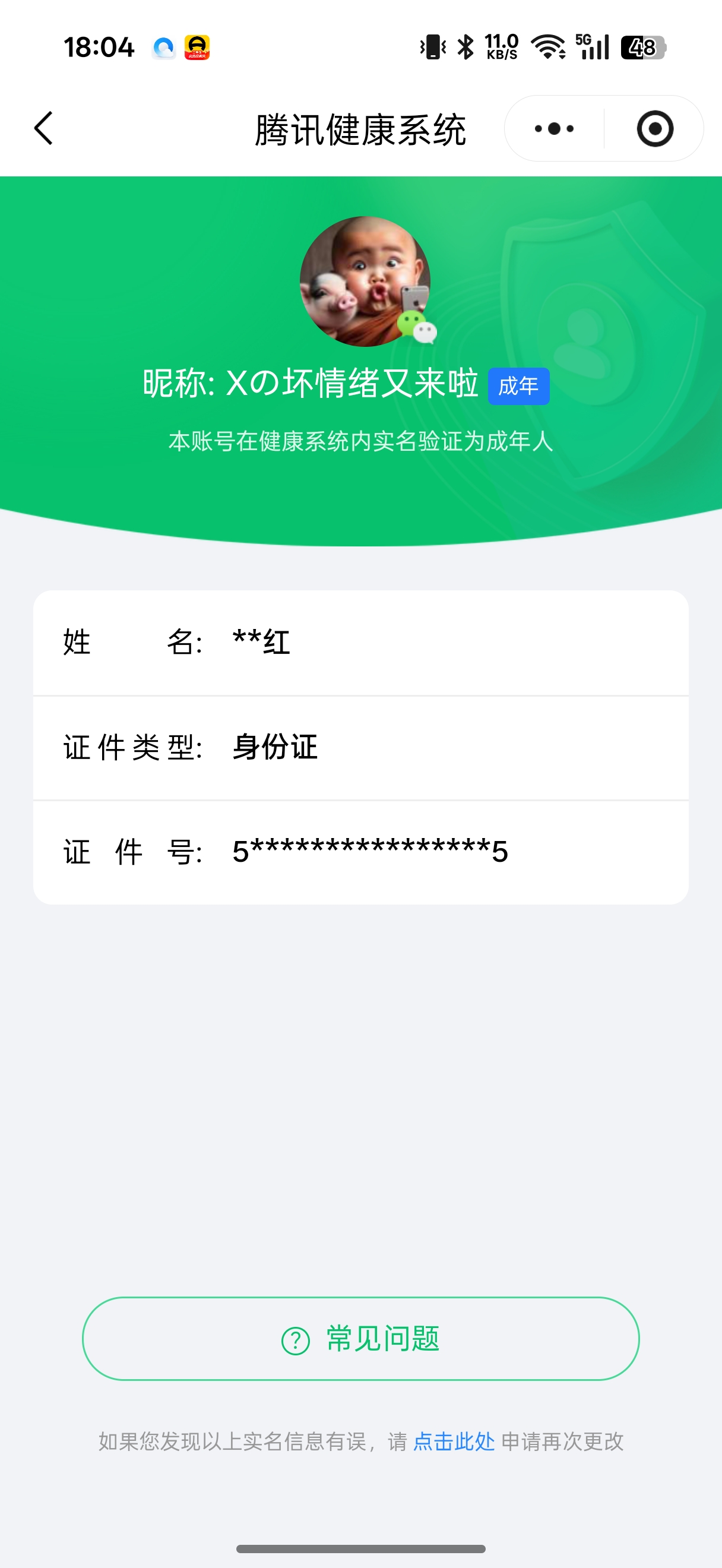Close the mini program with the circle icon
Image resolution: width=722 pixels, height=1568 pixels.
pyautogui.click(x=654, y=128)
